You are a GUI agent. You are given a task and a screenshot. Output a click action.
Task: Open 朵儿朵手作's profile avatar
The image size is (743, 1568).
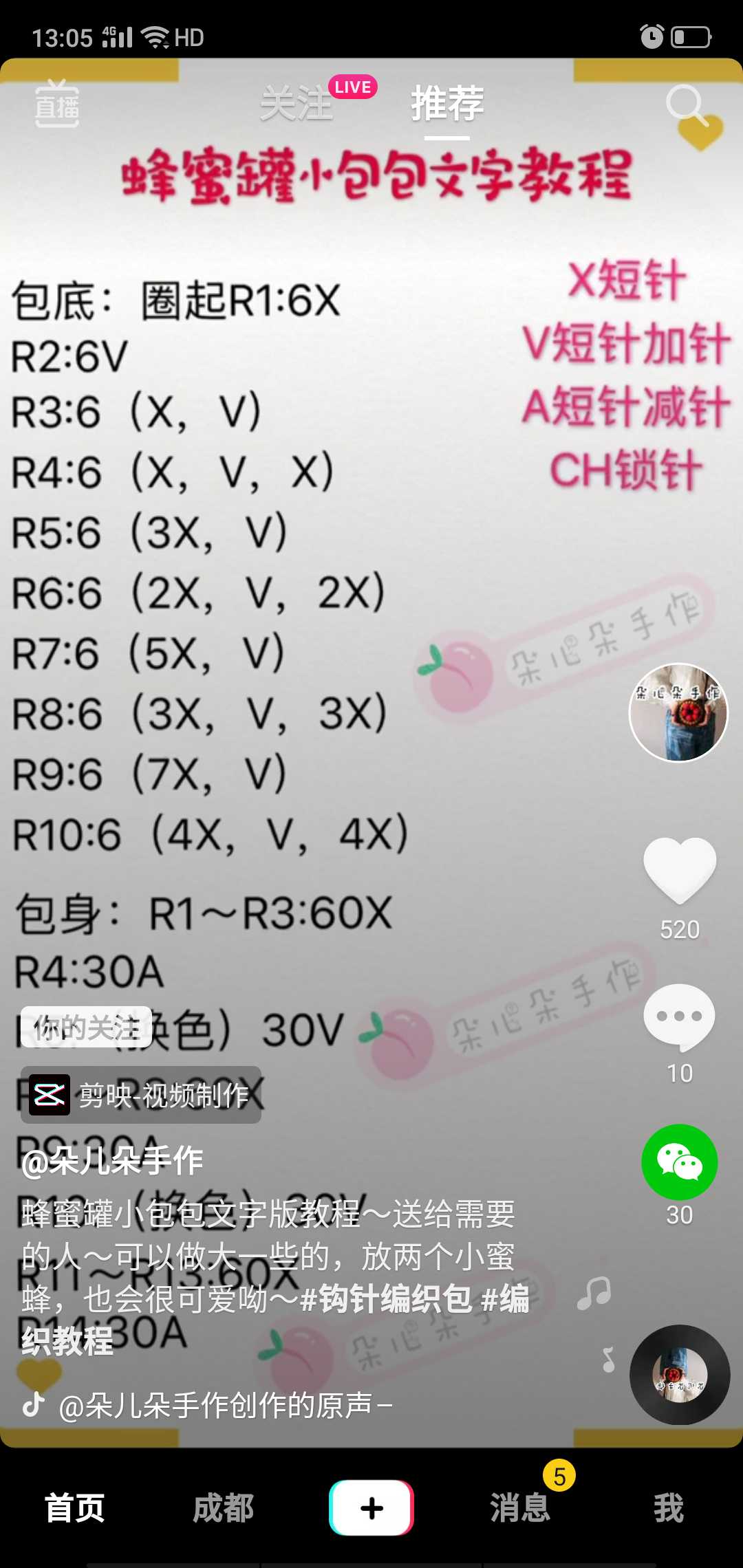(678, 712)
